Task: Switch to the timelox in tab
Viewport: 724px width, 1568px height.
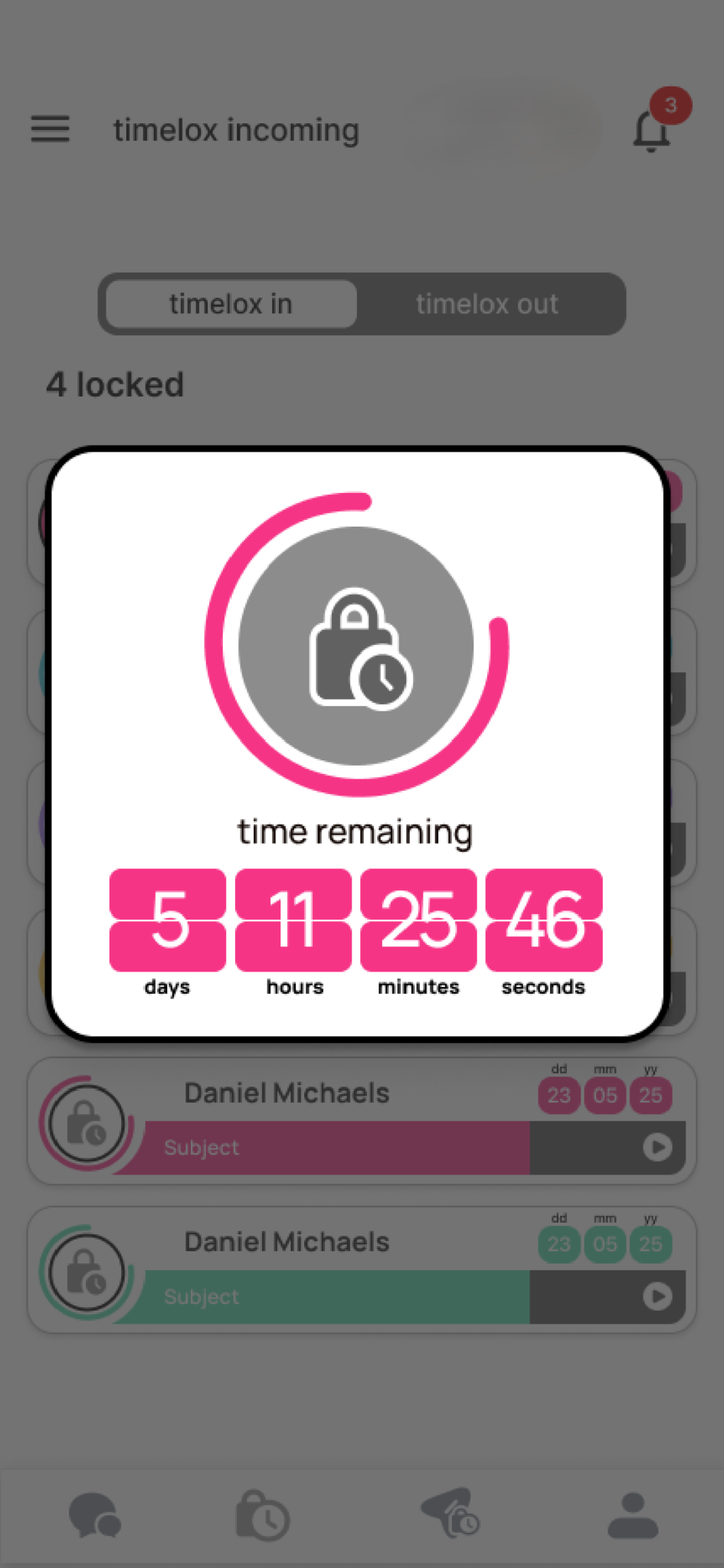Action: [231, 304]
